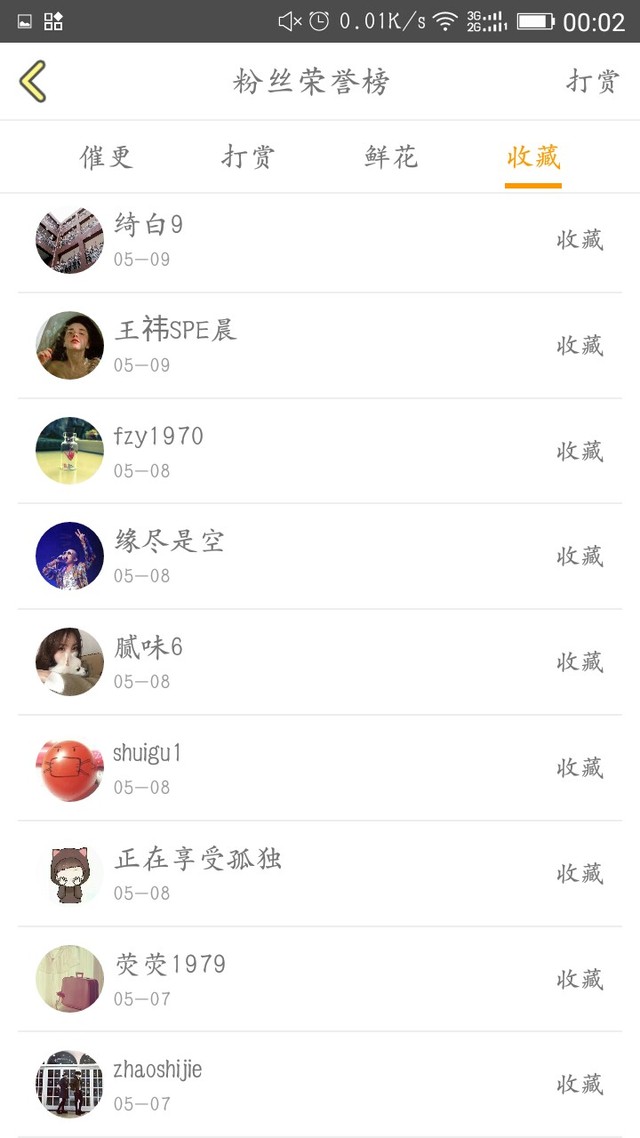The height and width of the screenshot is (1138, 640).
Task: View the 正在享受孤独 row
Action: [x=320, y=874]
